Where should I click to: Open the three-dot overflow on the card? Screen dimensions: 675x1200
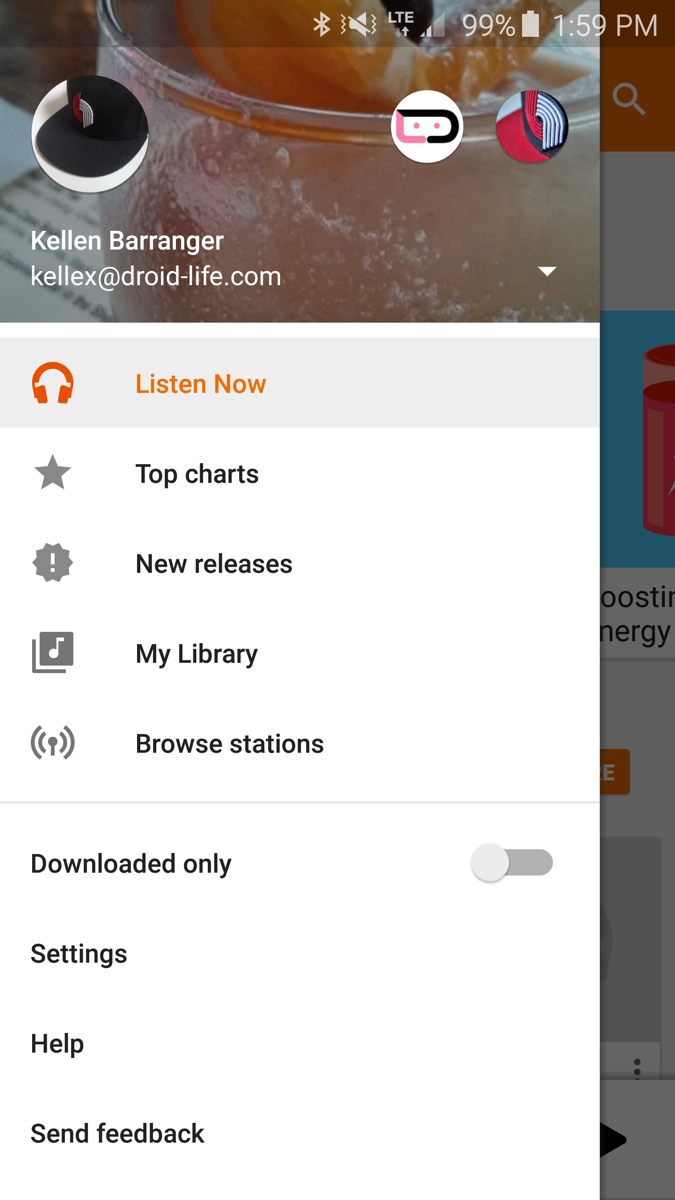click(x=637, y=1067)
